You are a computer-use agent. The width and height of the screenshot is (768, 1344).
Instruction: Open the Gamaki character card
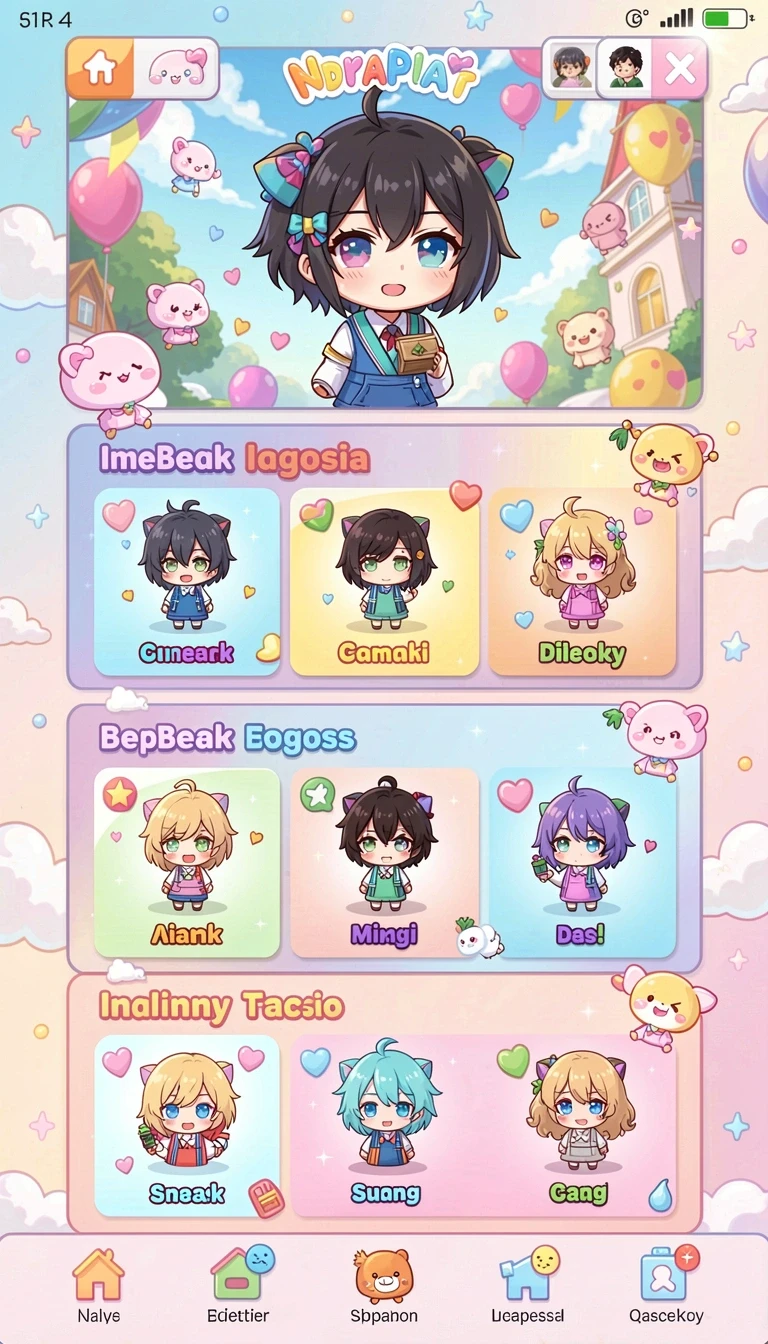pos(384,581)
